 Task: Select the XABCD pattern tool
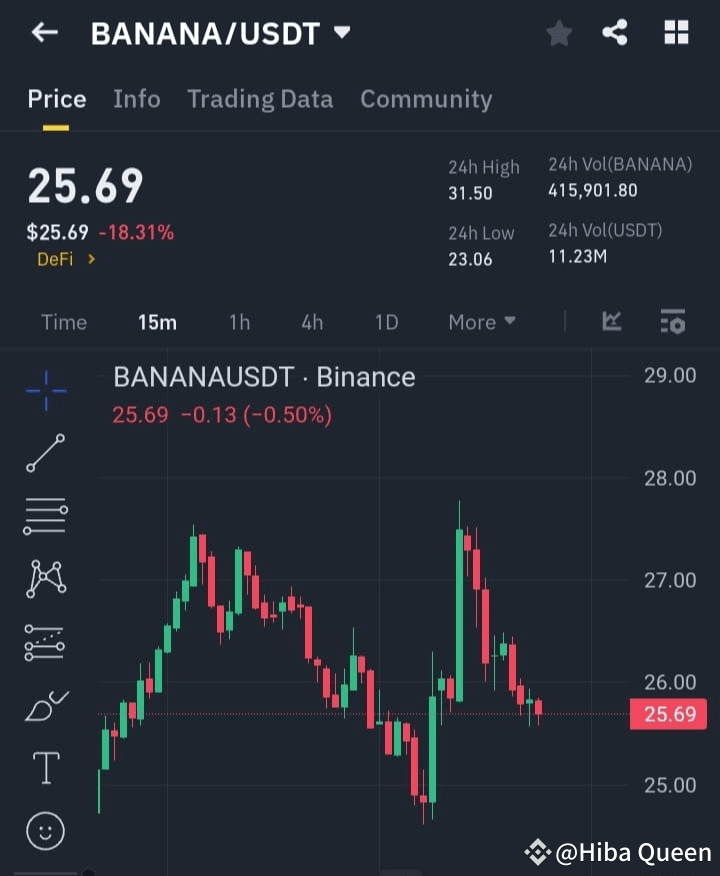click(45, 578)
